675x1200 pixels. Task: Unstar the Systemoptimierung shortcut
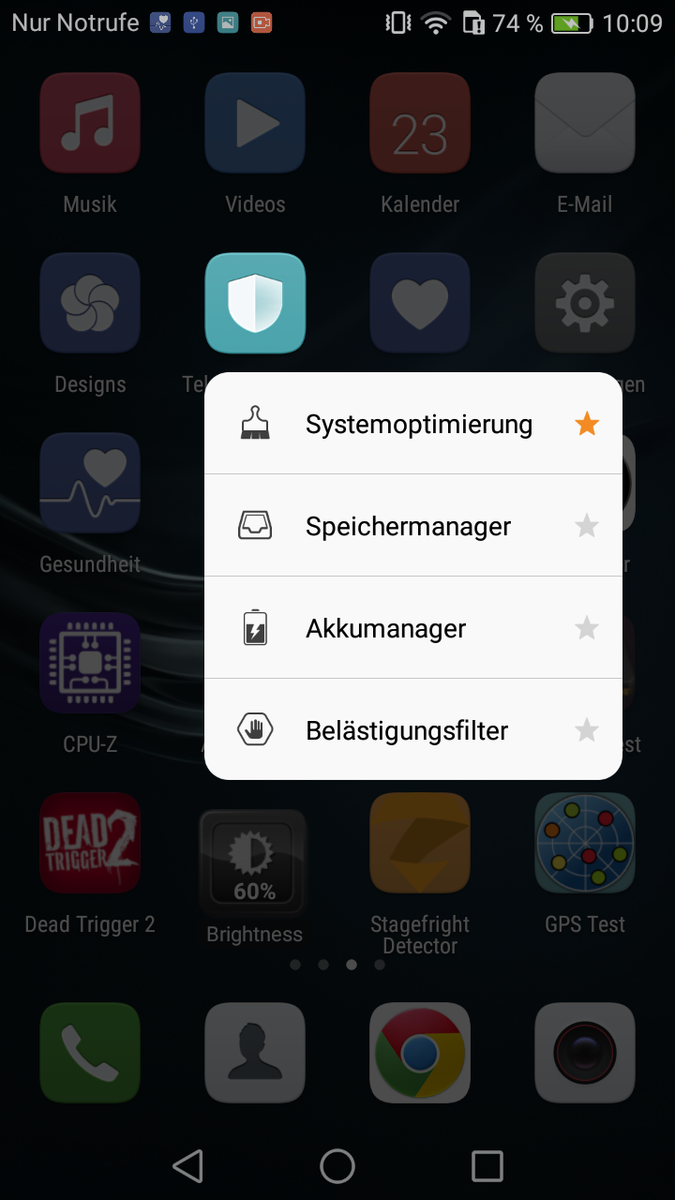[587, 424]
